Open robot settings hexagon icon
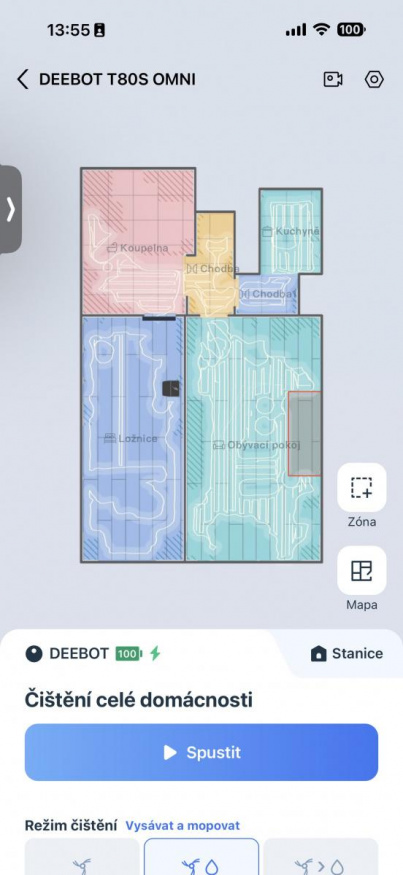 pos(374,79)
